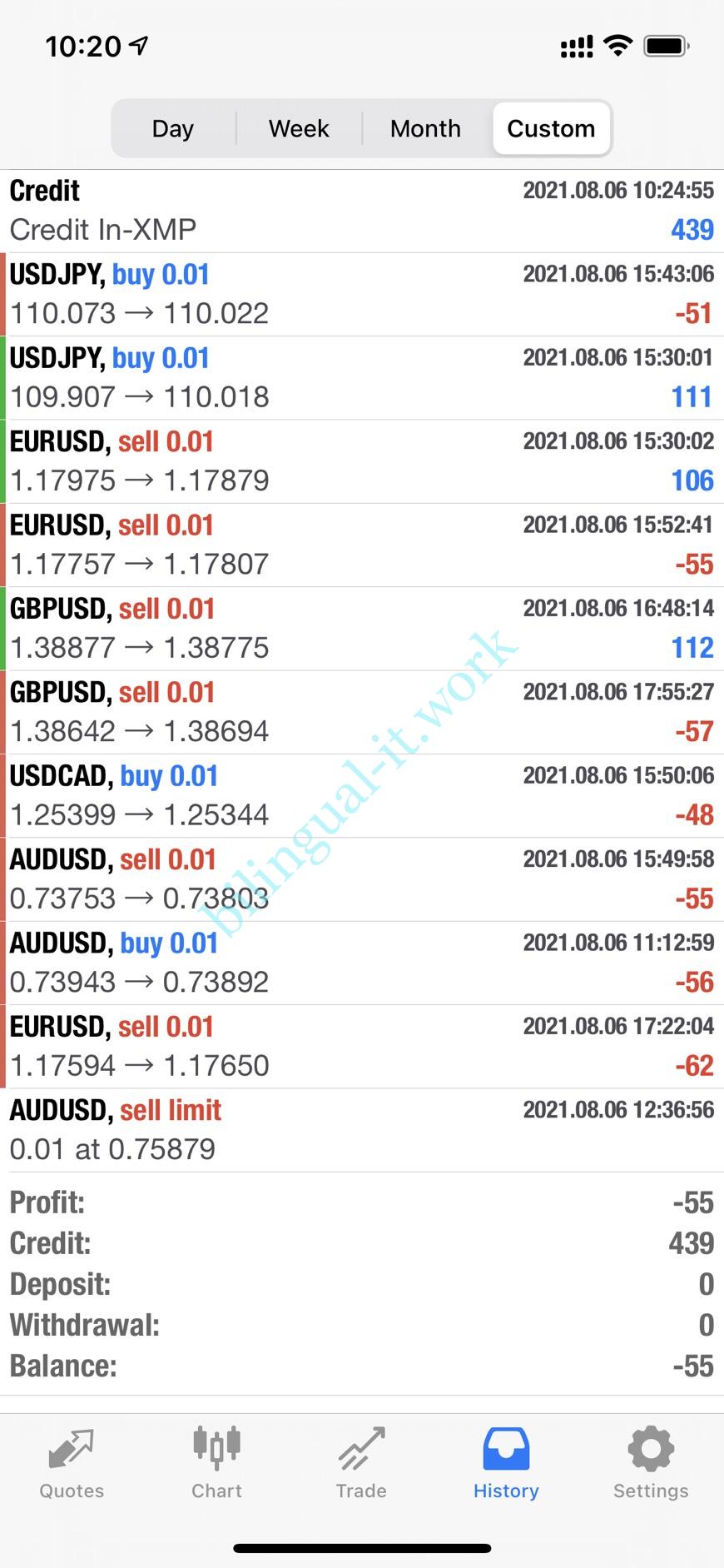Select the Custom period filter
The width and height of the screenshot is (724, 1568).
coord(551,129)
